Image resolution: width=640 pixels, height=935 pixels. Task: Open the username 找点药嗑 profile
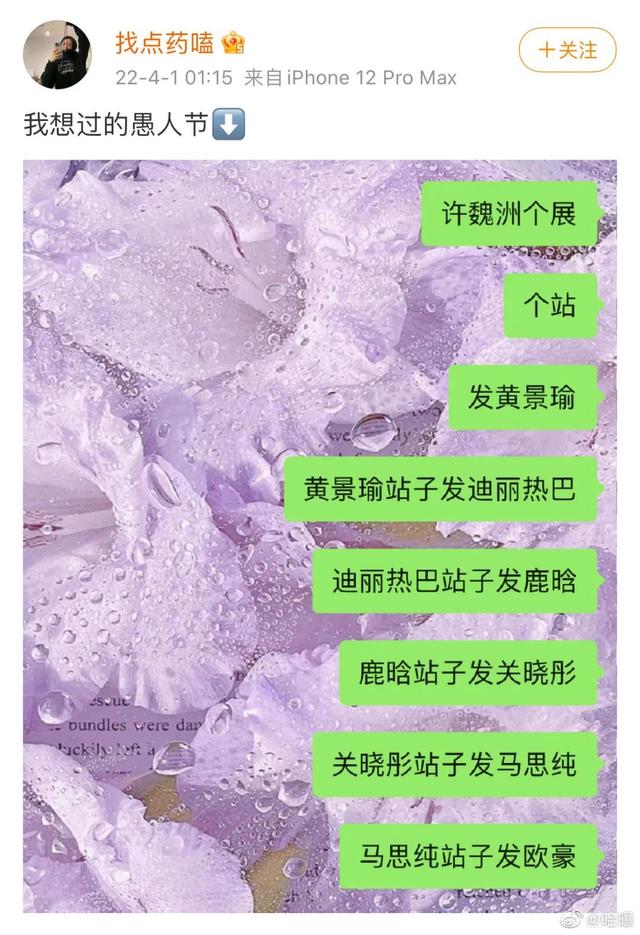click(x=165, y=43)
